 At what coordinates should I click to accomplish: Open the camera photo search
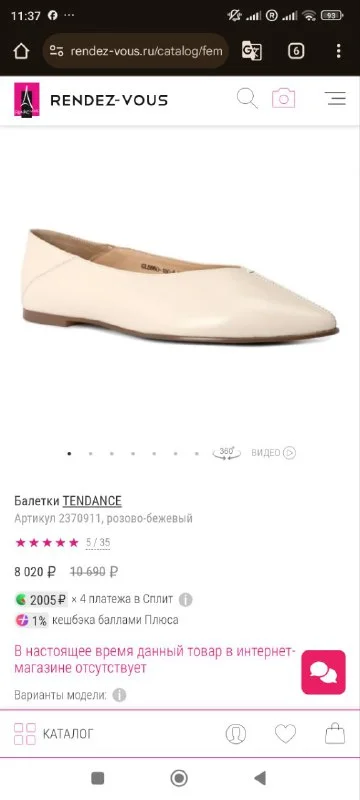284,98
